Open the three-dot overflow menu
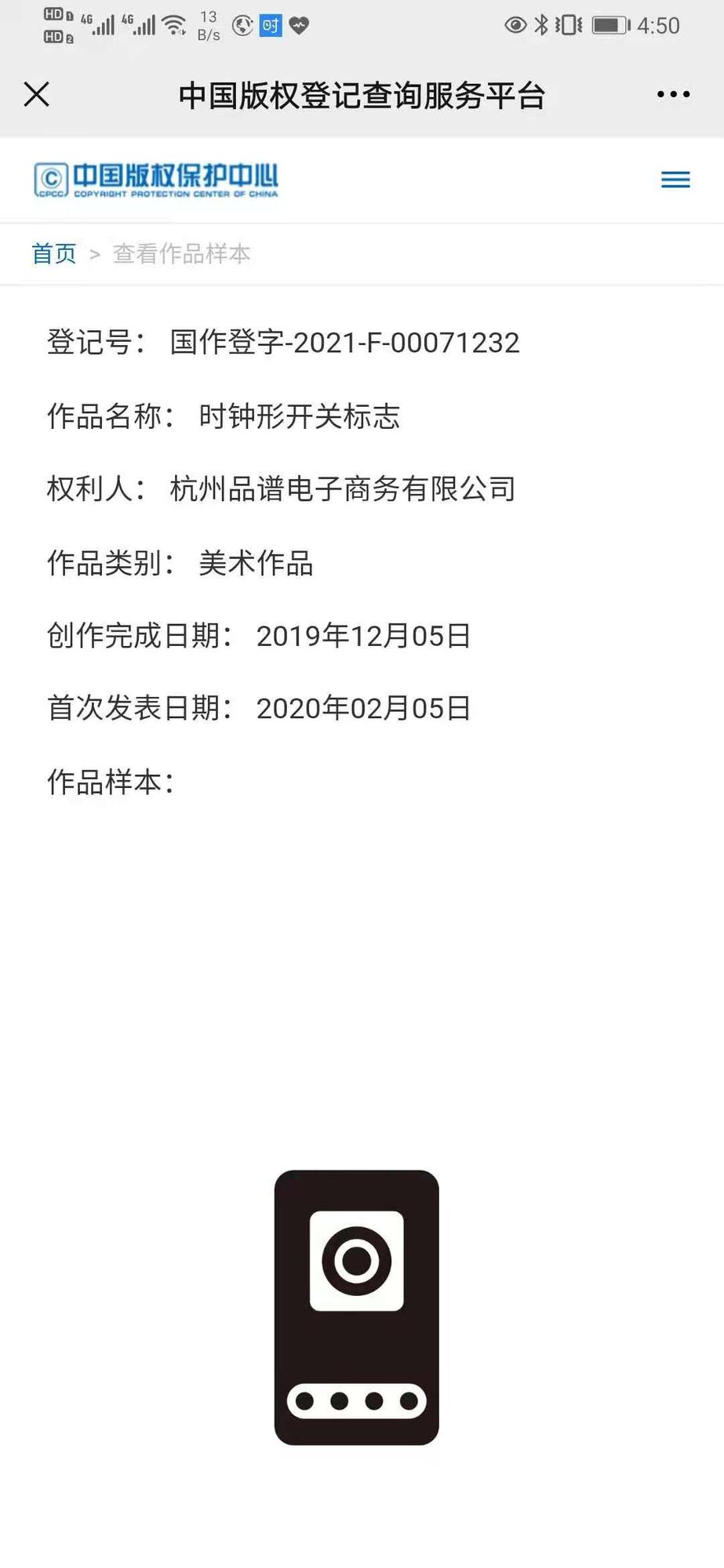The width and height of the screenshot is (724, 1568). click(673, 94)
